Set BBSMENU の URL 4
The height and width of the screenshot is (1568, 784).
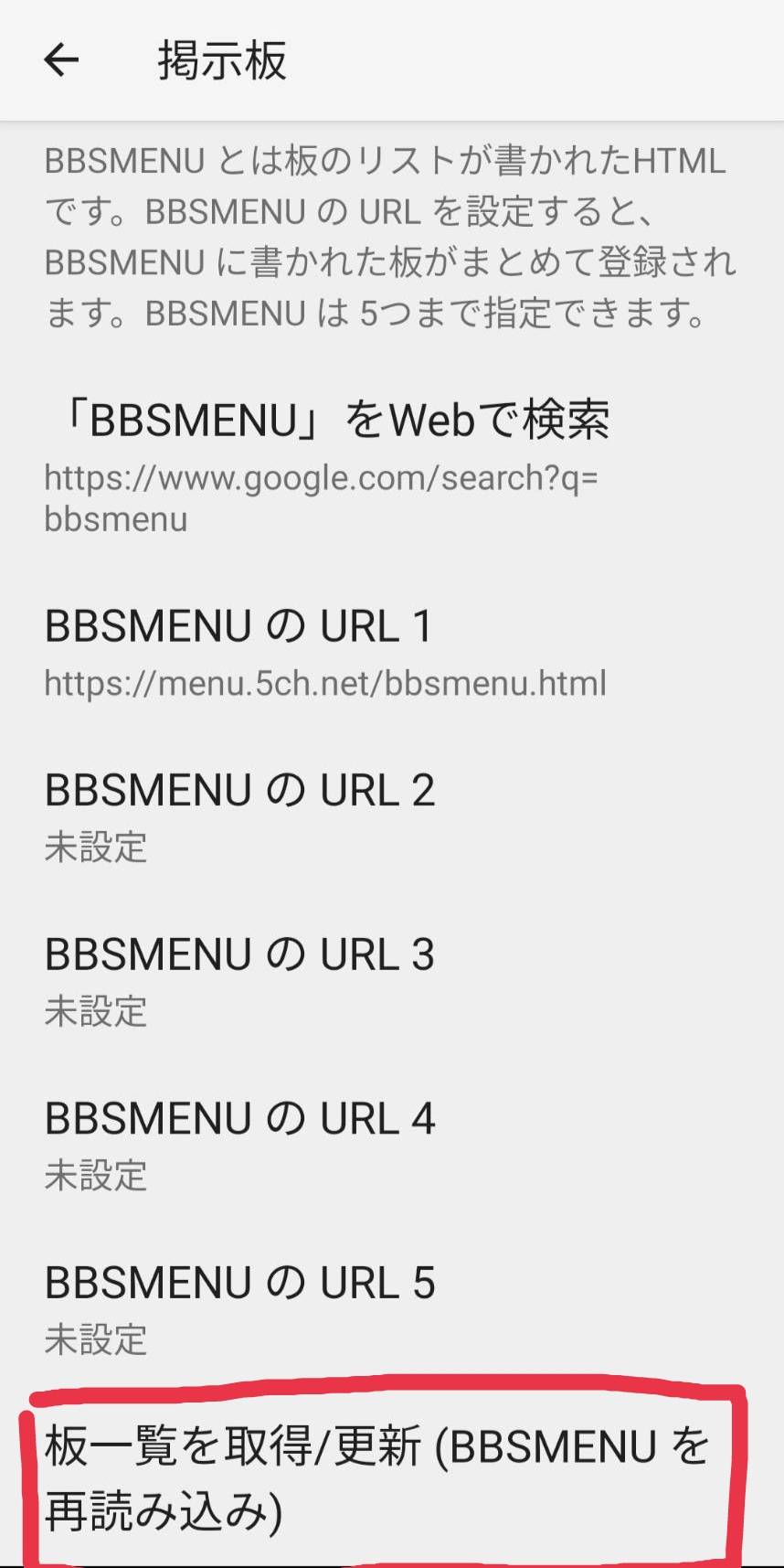tap(239, 1144)
